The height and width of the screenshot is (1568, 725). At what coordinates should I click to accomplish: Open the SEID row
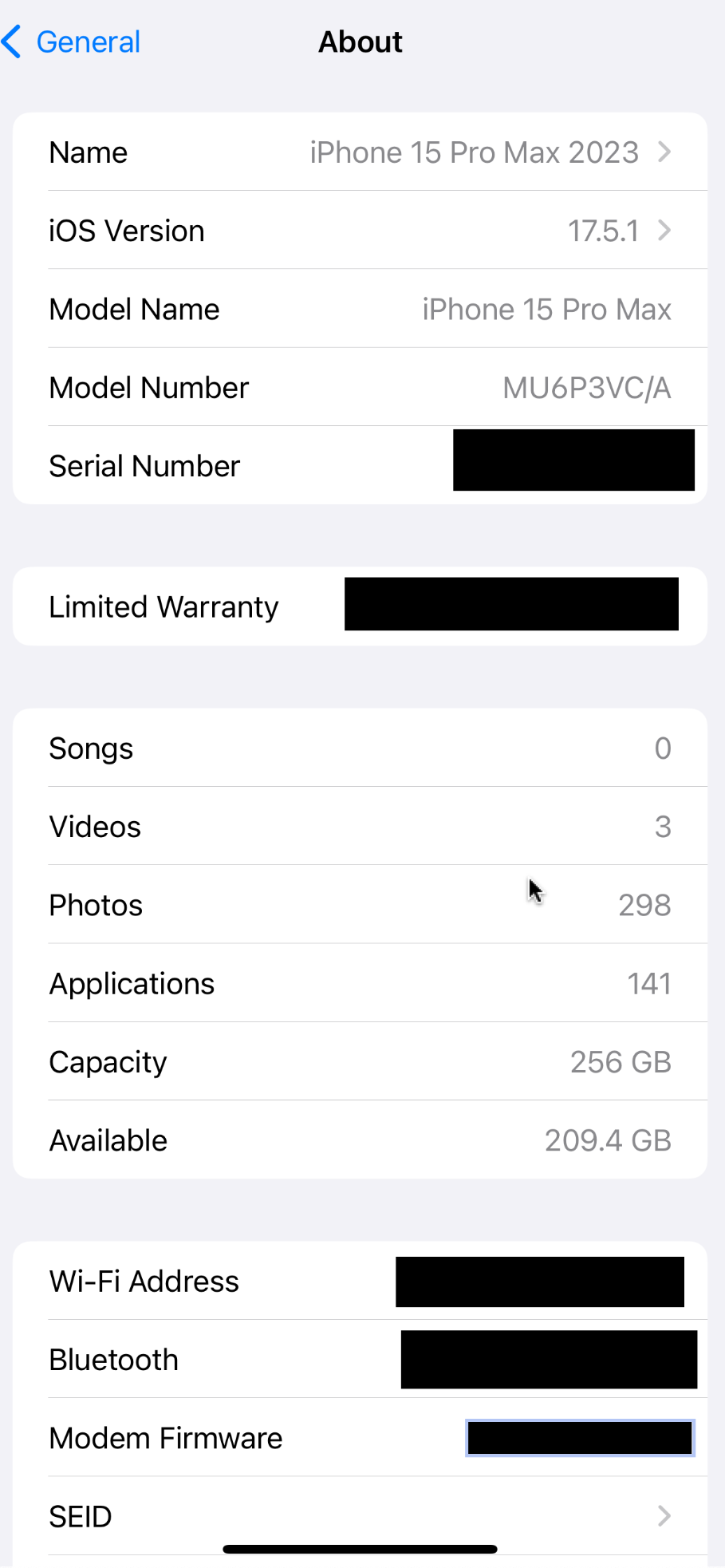coord(361,1516)
